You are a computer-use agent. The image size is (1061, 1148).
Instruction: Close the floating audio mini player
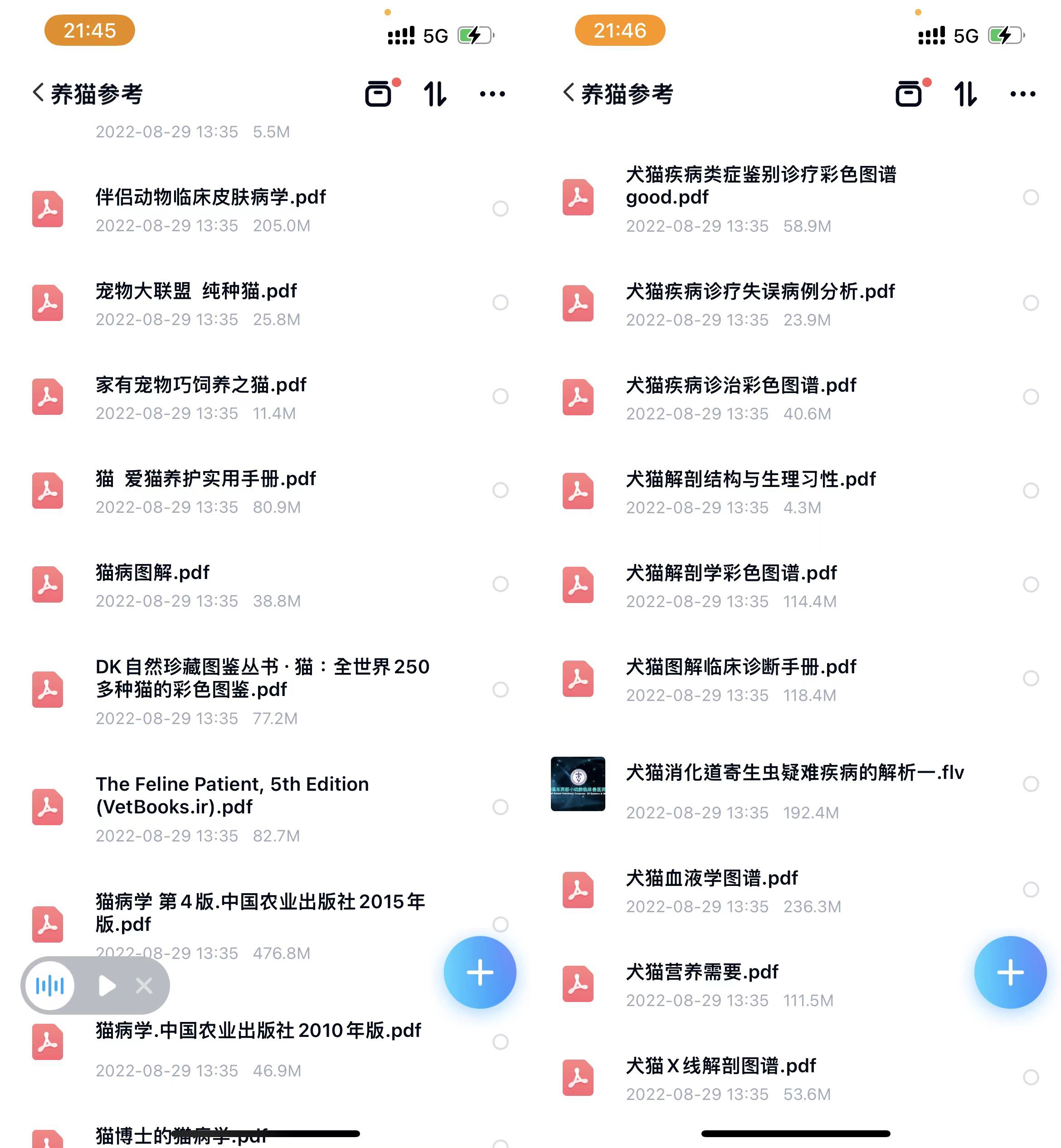click(144, 986)
